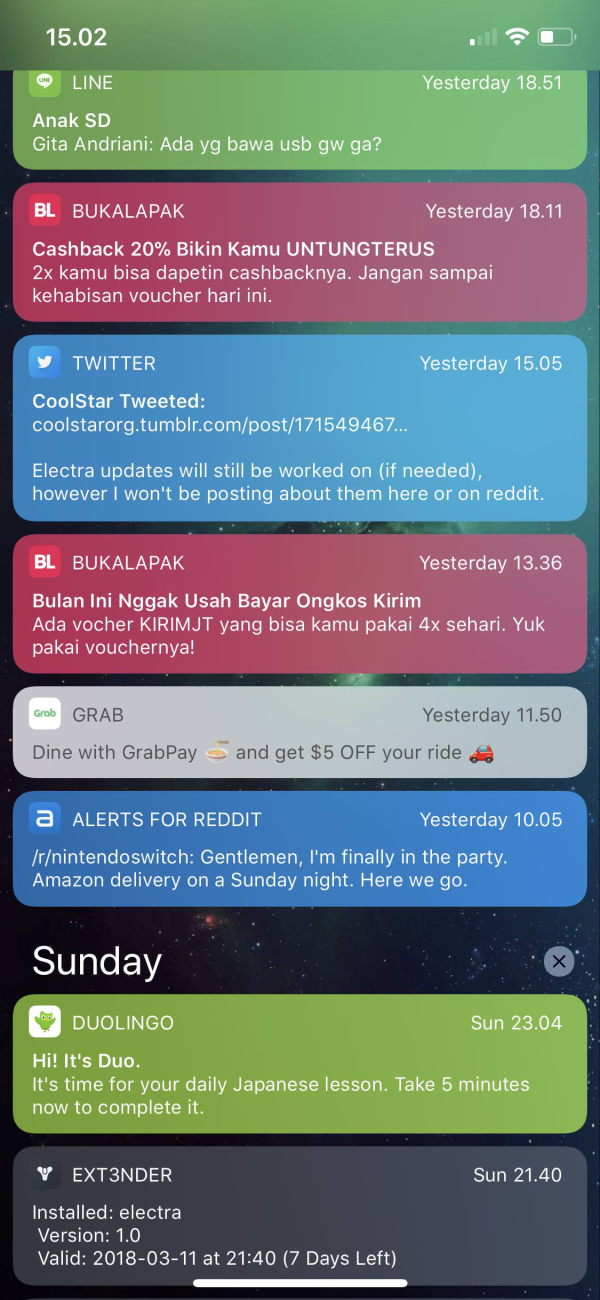This screenshot has height=1300, width=600.
Task: Open Bukalapak Cashback 20% notification
Action: [300, 252]
